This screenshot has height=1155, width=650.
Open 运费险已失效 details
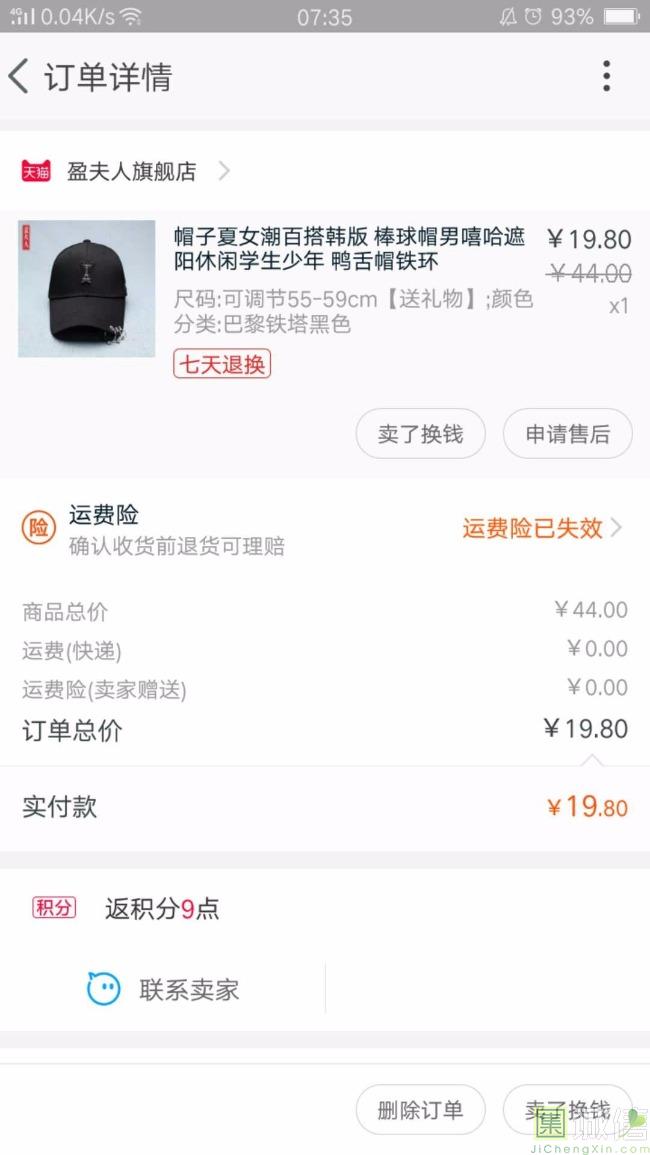[x=541, y=528]
